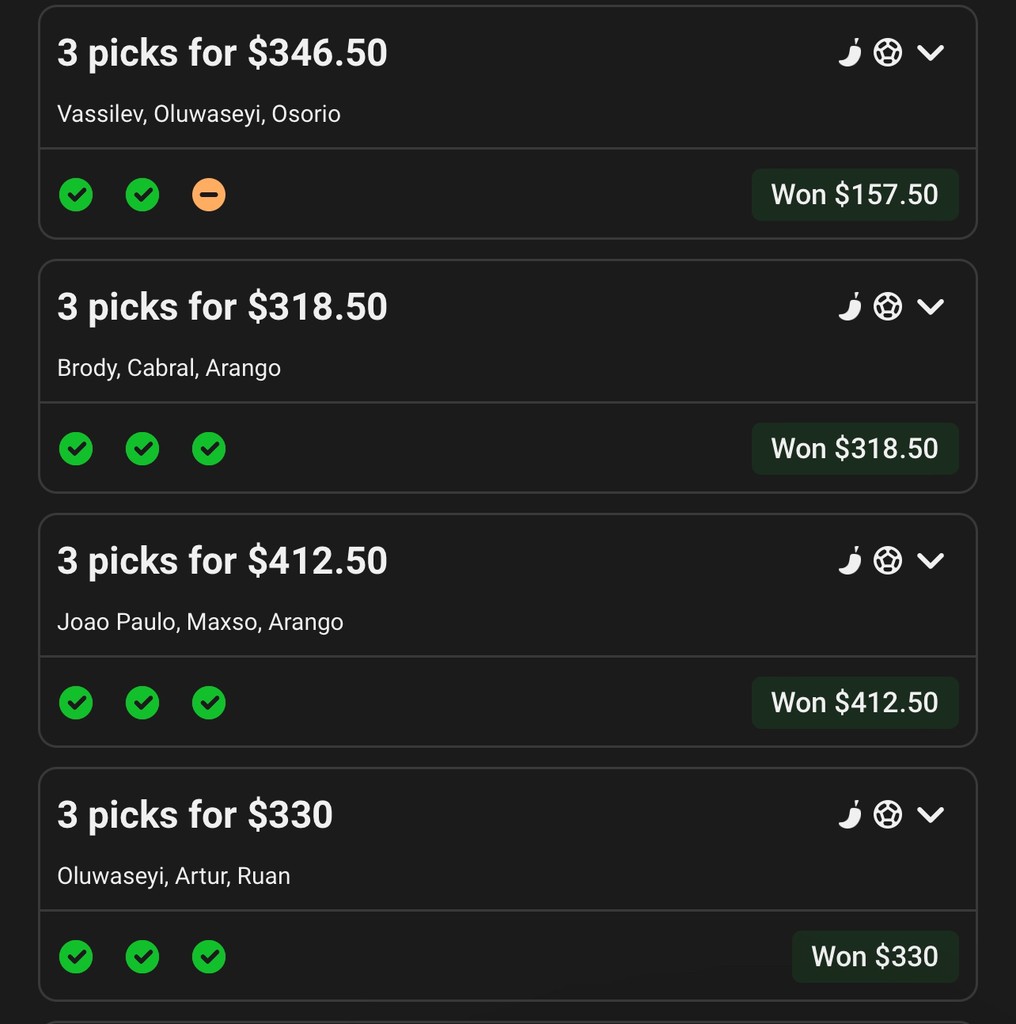Select the chili pepper icon on the Vassilev card
The width and height of the screenshot is (1016, 1024).
(x=850, y=52)
